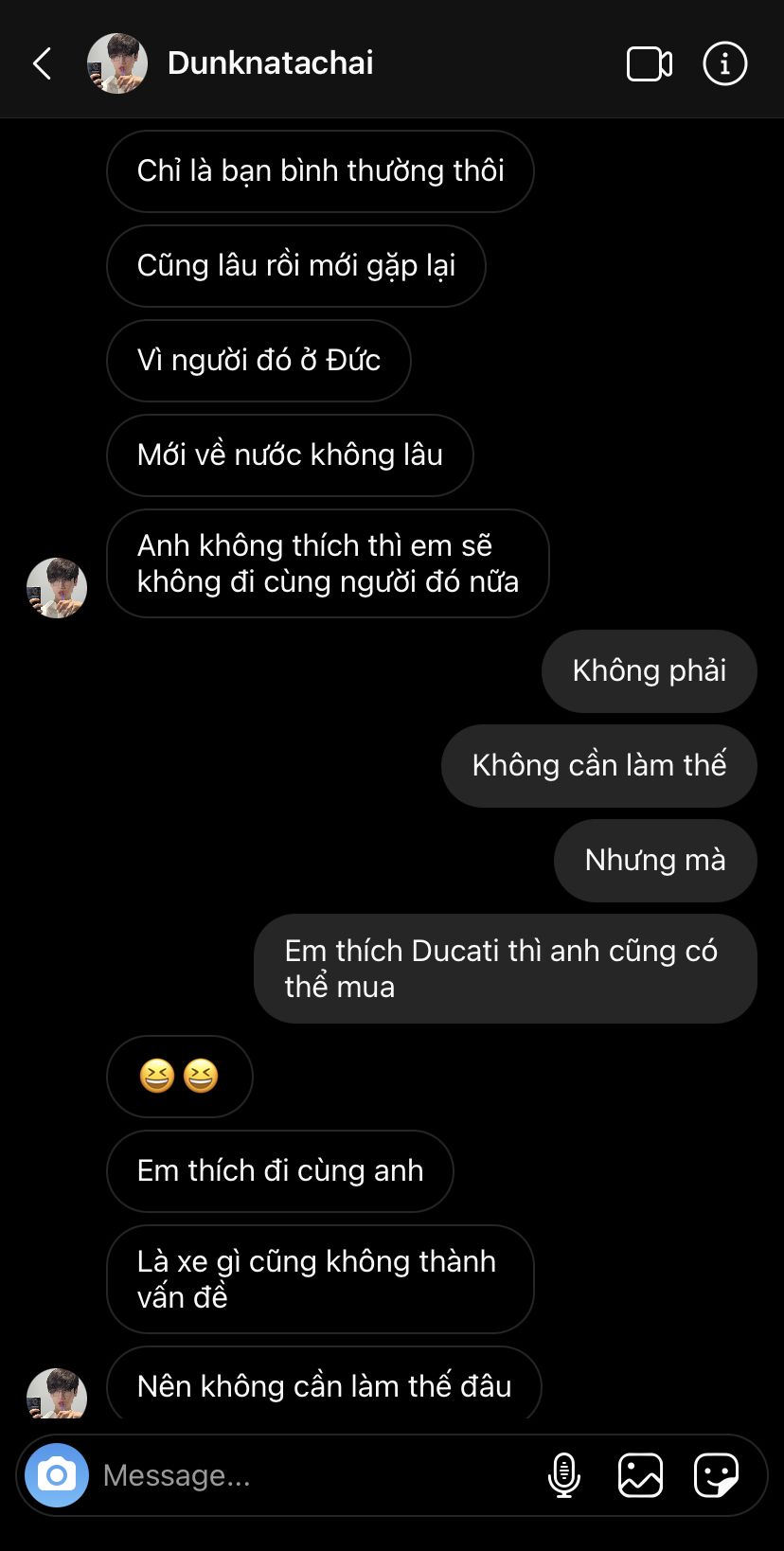Focus the Message text field

coord(312,1474)
